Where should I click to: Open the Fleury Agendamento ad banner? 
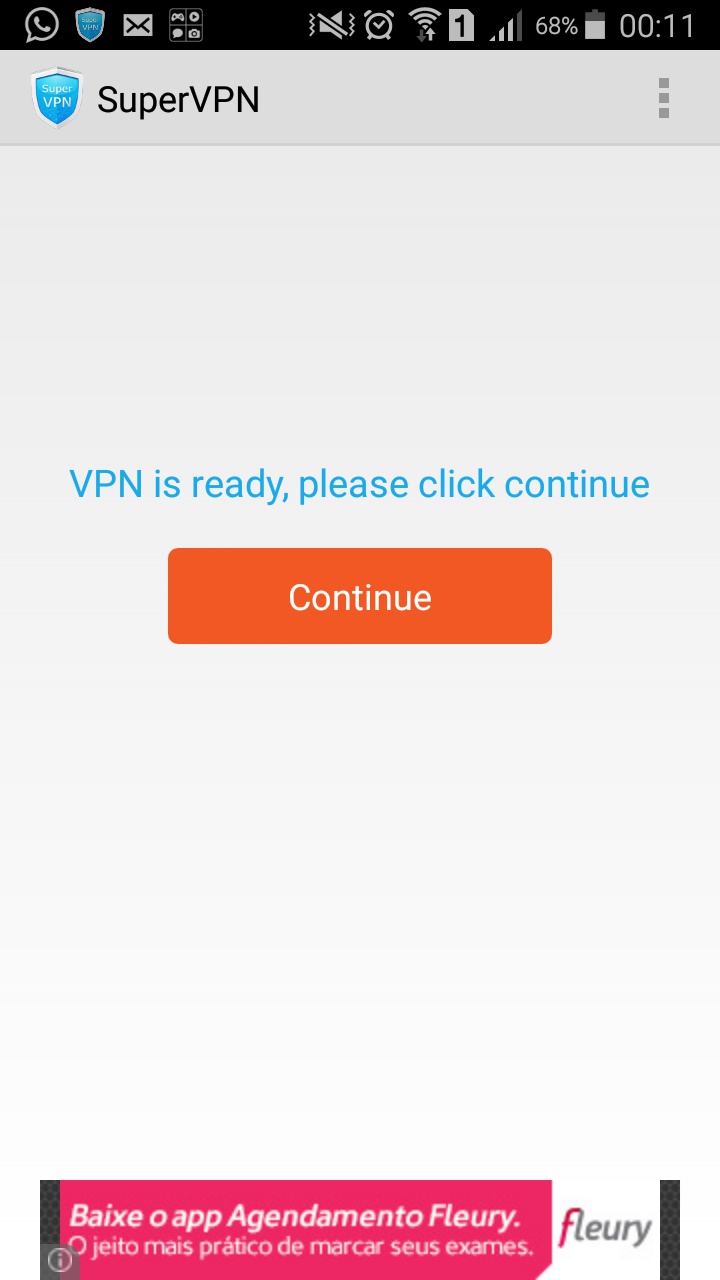click(x=360, y=1230)
